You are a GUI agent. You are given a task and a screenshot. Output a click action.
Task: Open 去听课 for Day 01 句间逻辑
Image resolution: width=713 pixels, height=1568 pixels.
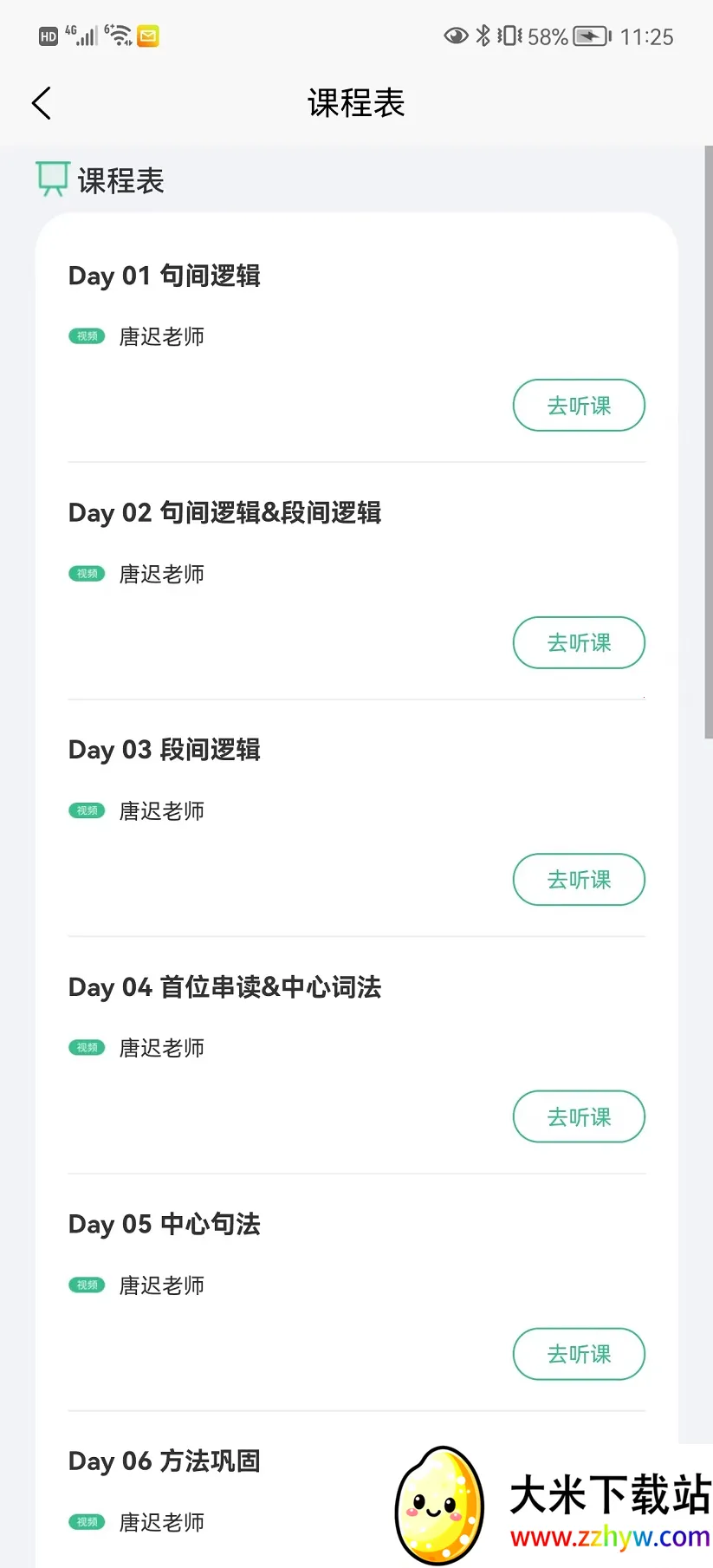(x=579, y=405)
